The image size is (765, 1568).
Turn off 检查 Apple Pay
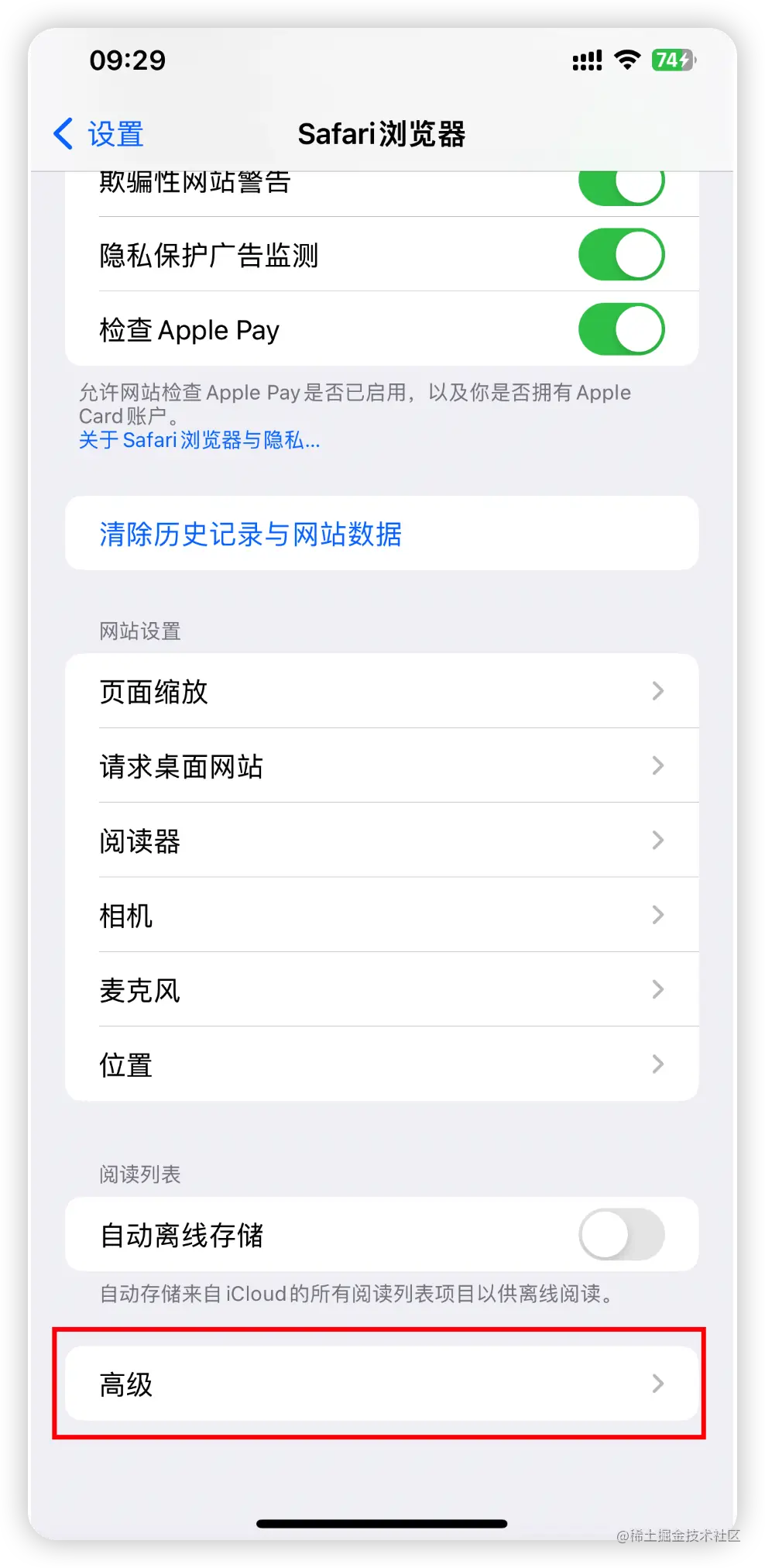coord(621,329)
